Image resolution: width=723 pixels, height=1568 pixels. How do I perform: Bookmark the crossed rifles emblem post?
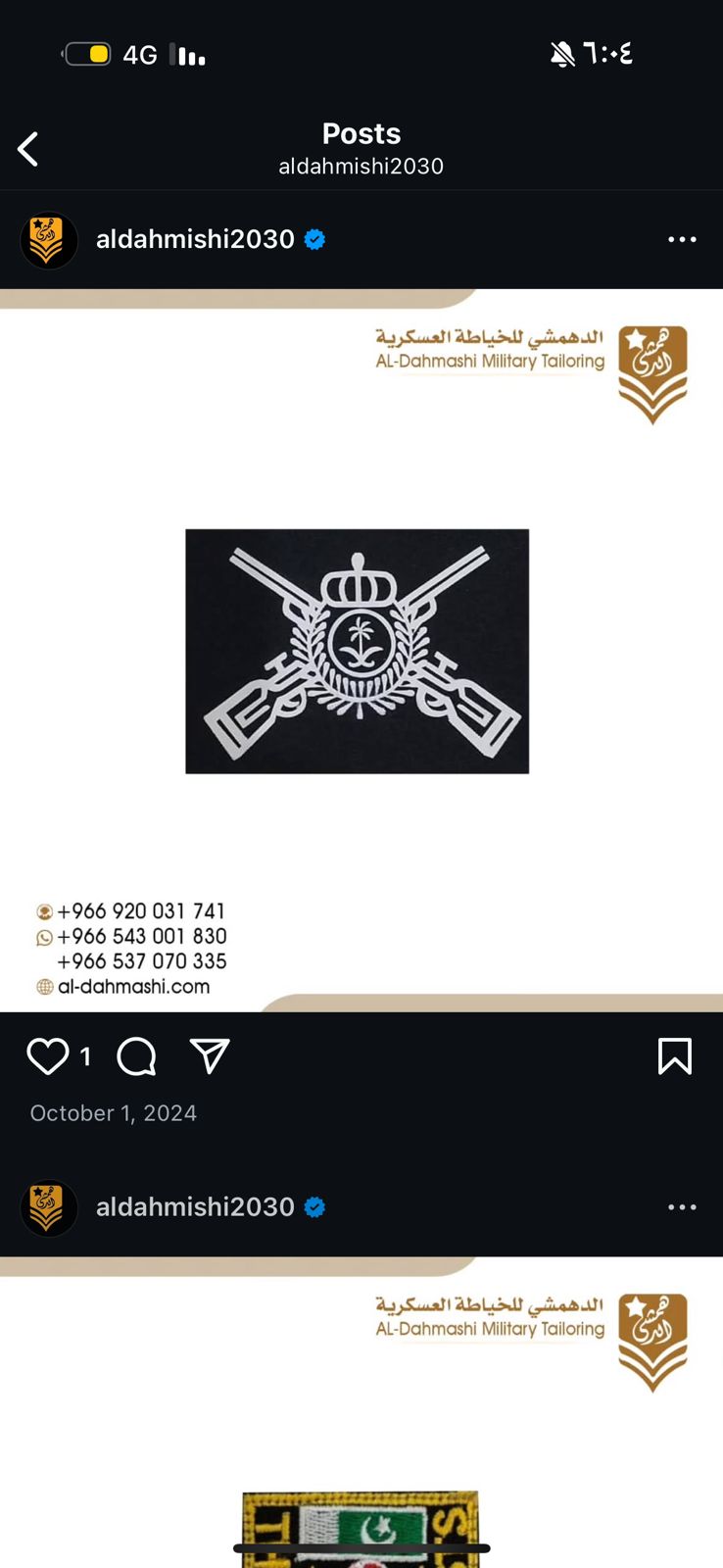coord(674,1056)
